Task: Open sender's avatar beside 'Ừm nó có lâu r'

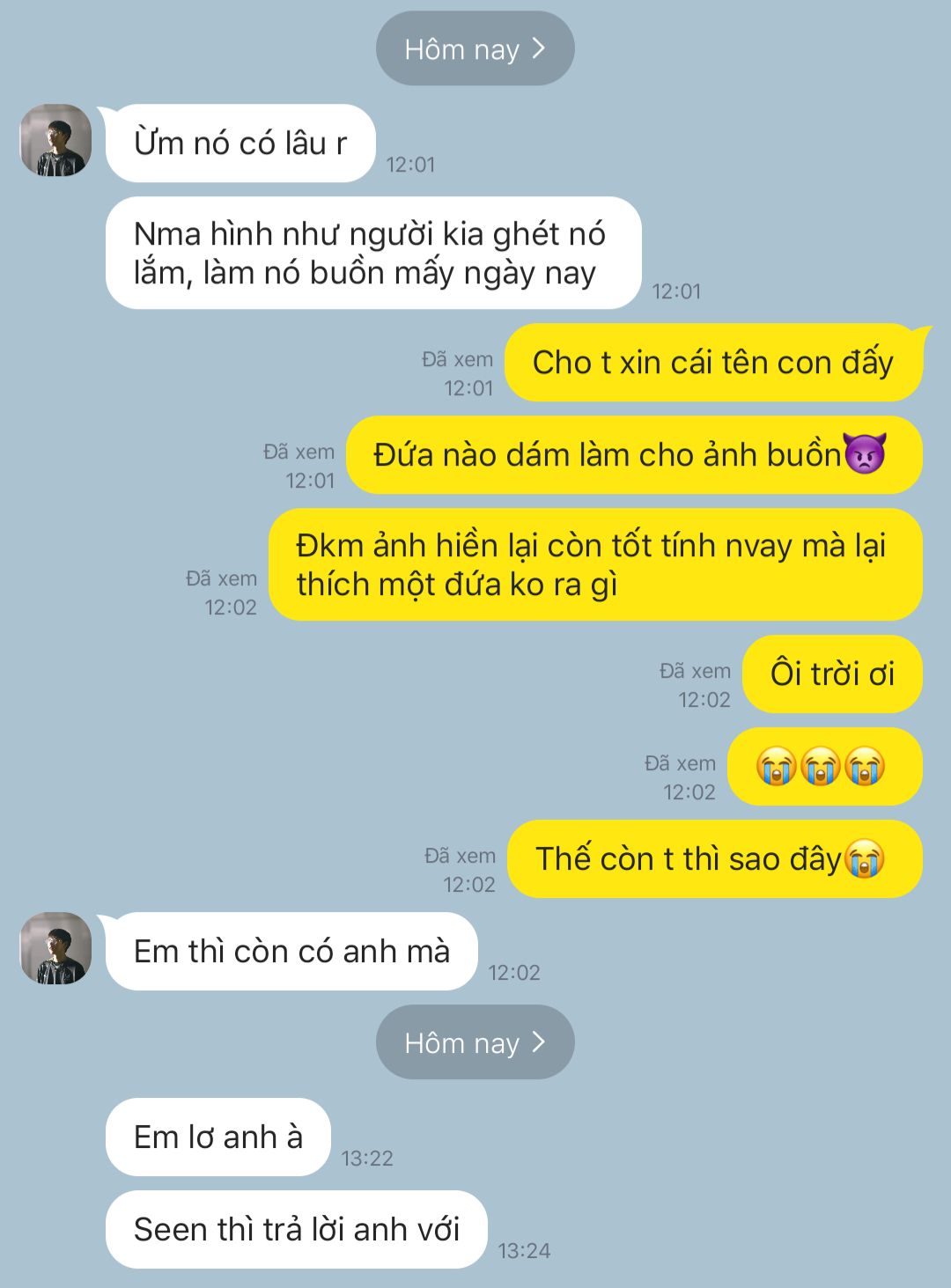Action: point(56,141)
